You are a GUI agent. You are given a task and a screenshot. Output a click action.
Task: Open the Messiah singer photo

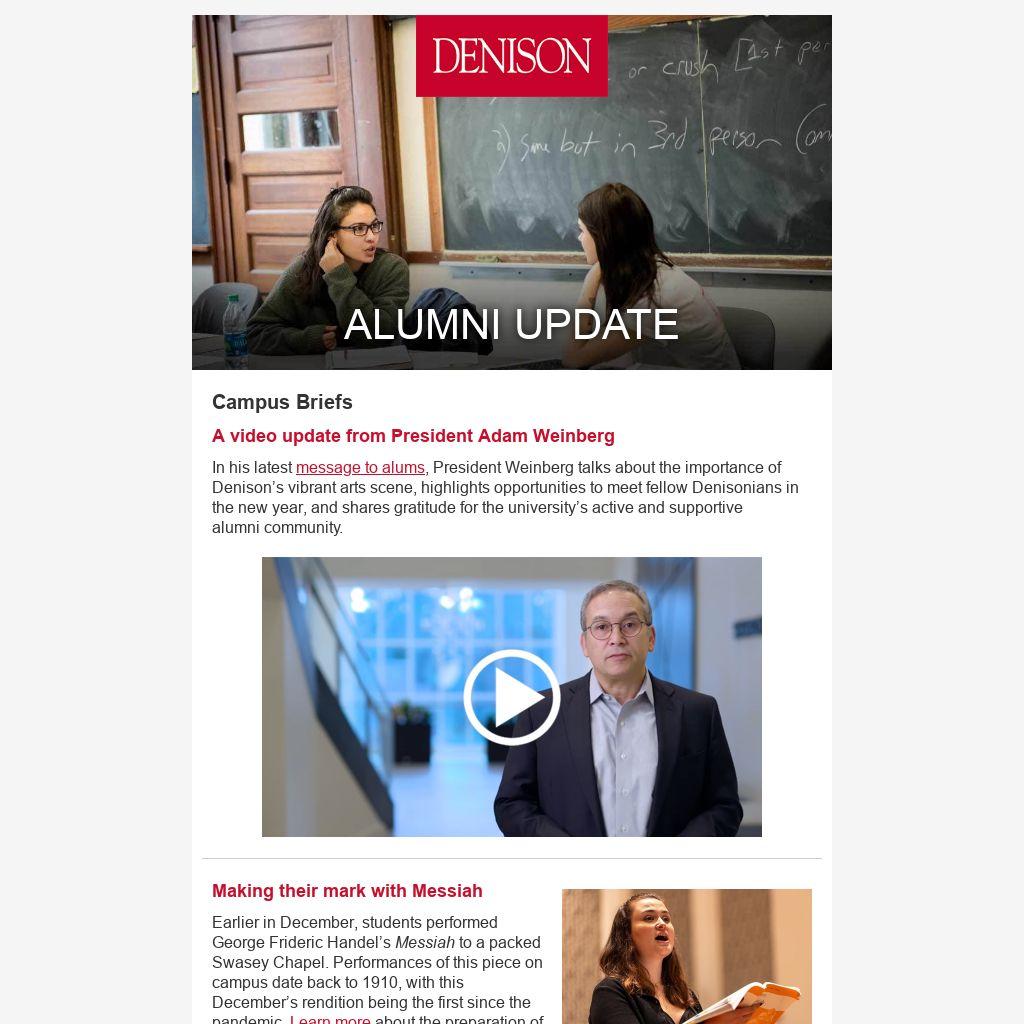686,955
